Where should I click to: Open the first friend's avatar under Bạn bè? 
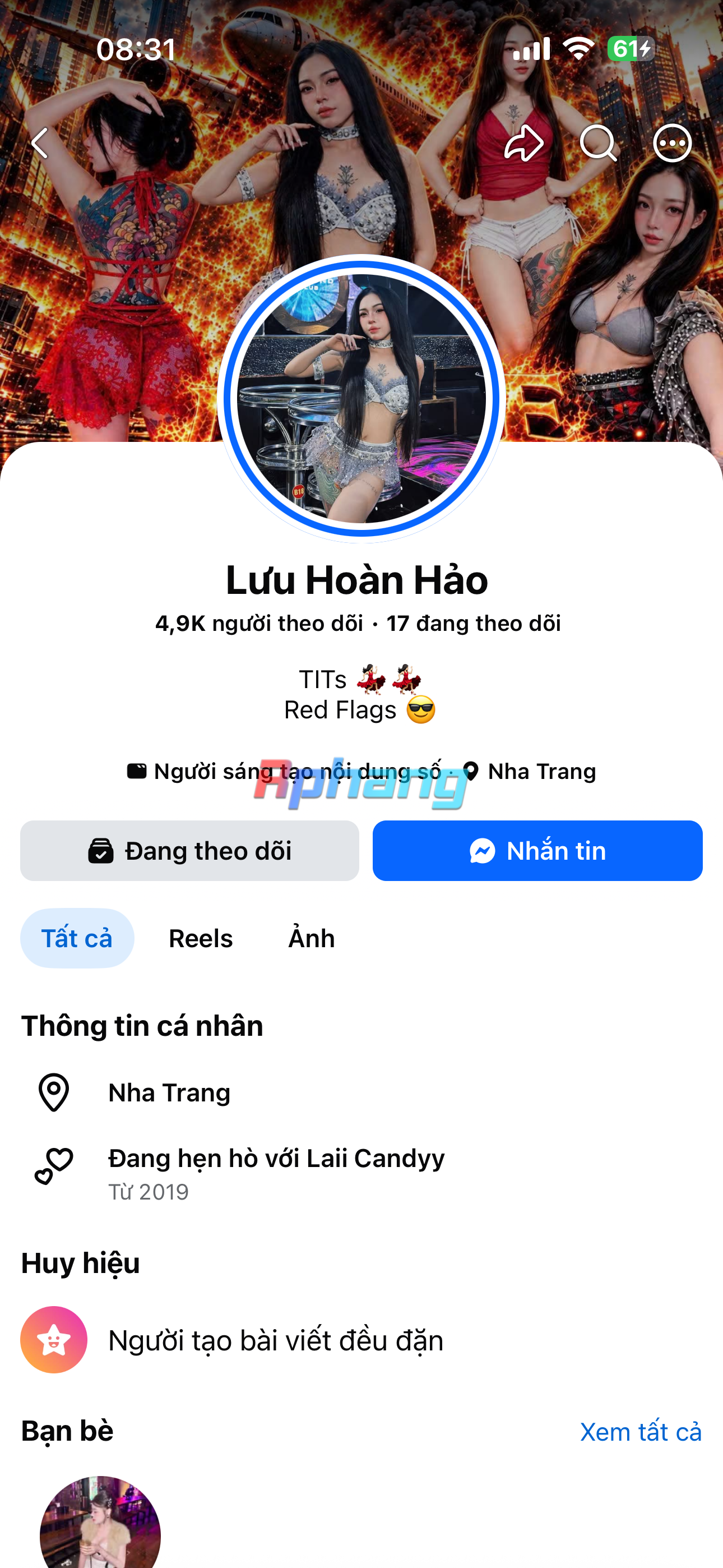tap(100, 1523)
